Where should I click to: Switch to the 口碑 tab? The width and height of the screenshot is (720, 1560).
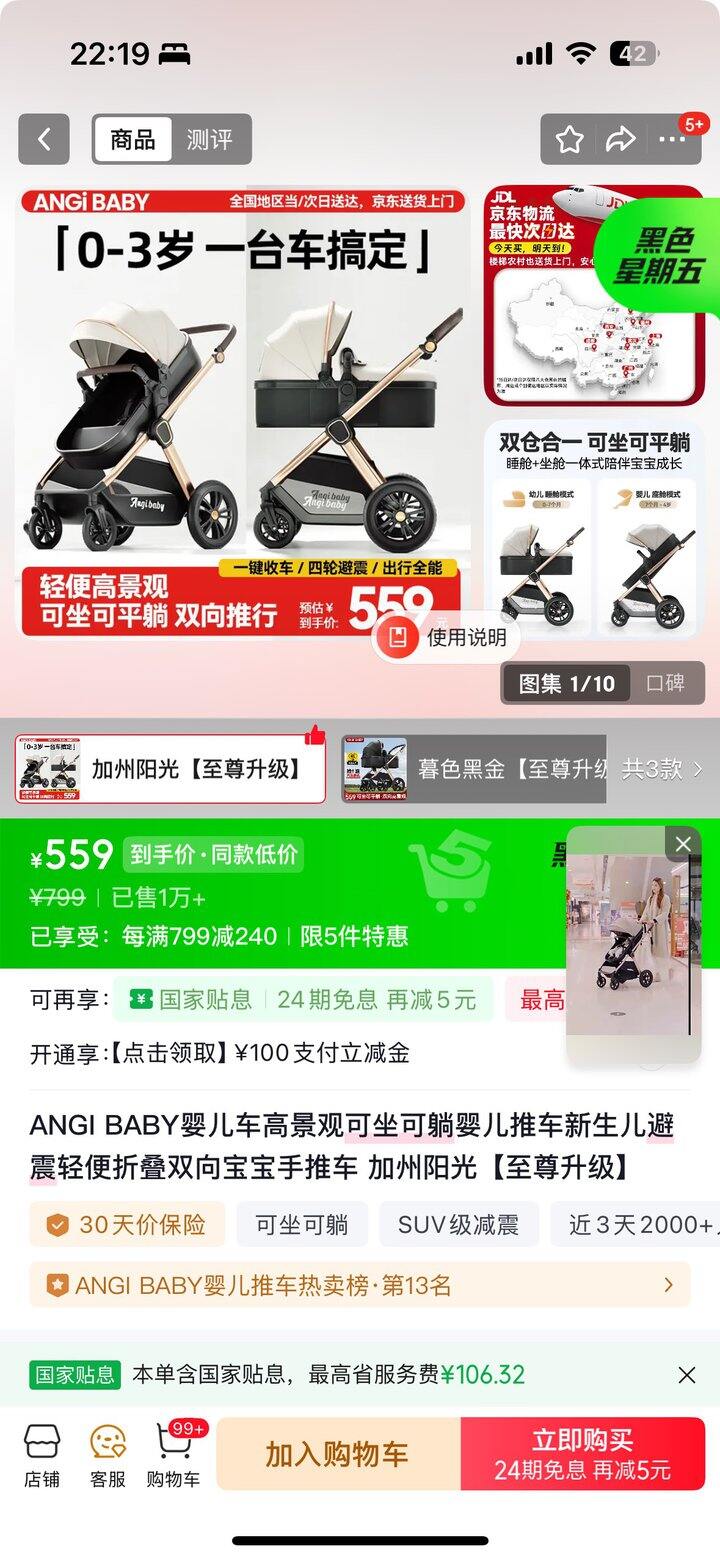coord(665,684)
